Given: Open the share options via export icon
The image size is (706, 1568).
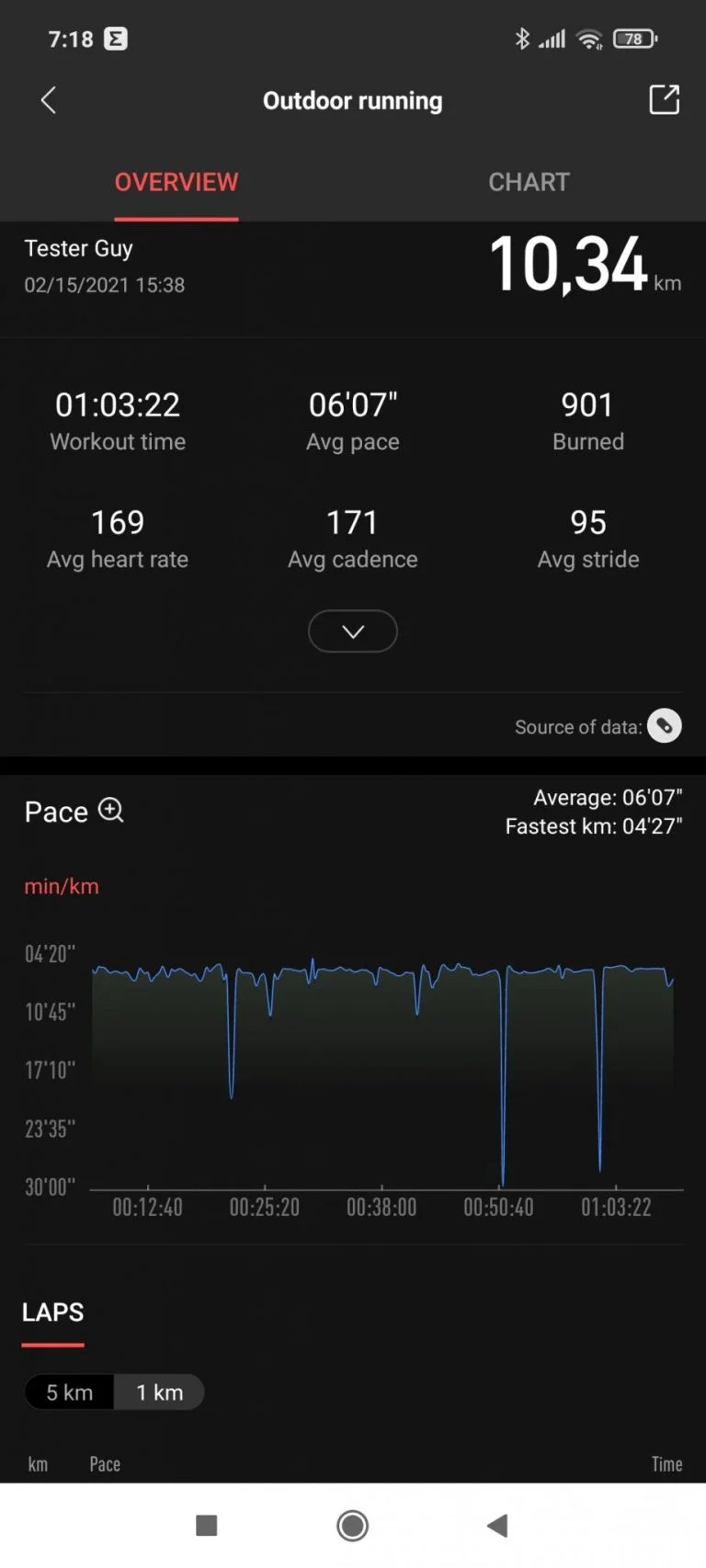Looking at the screenshot, I should click(x=664, y=100).
